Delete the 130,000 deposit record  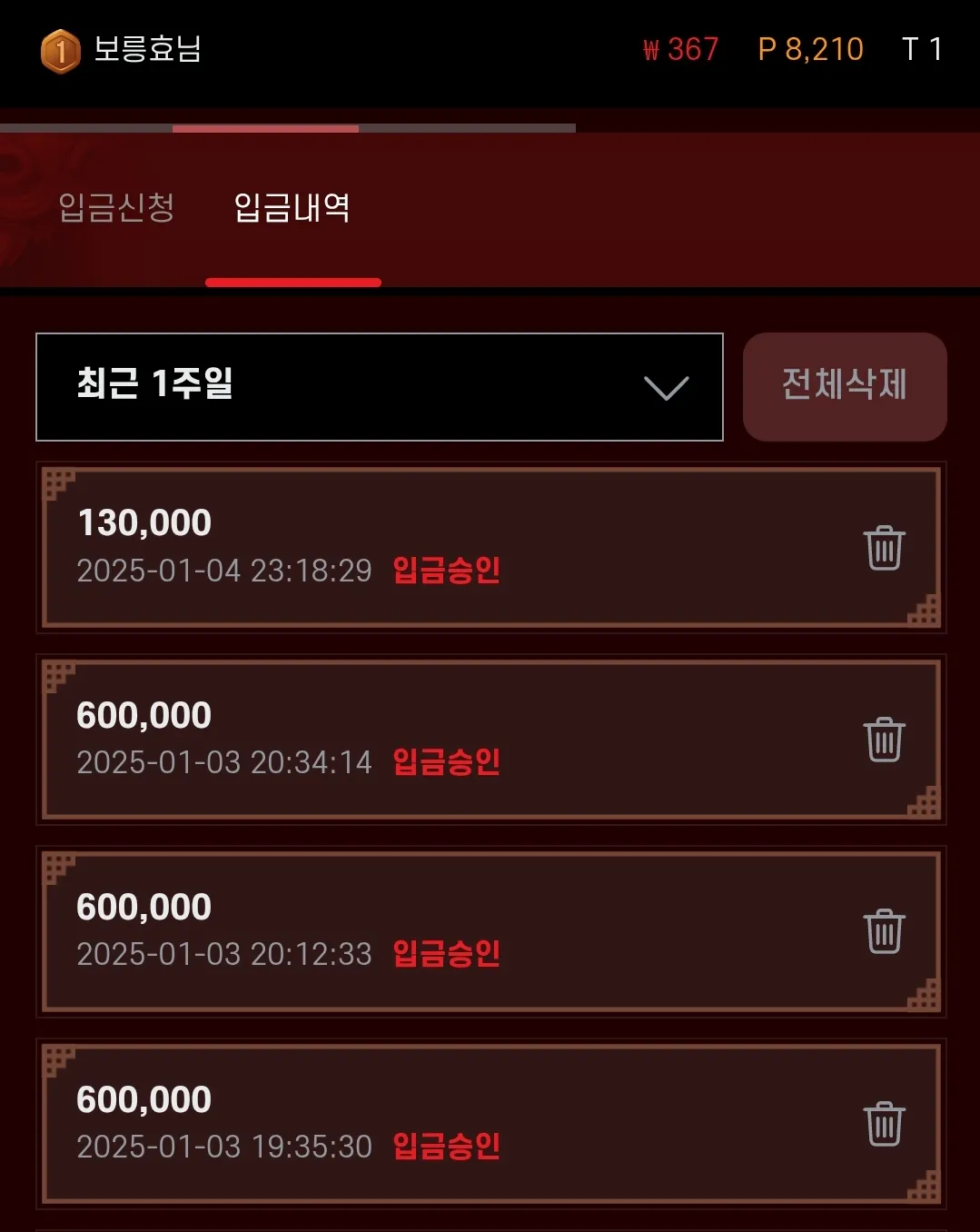click(883, 548)
